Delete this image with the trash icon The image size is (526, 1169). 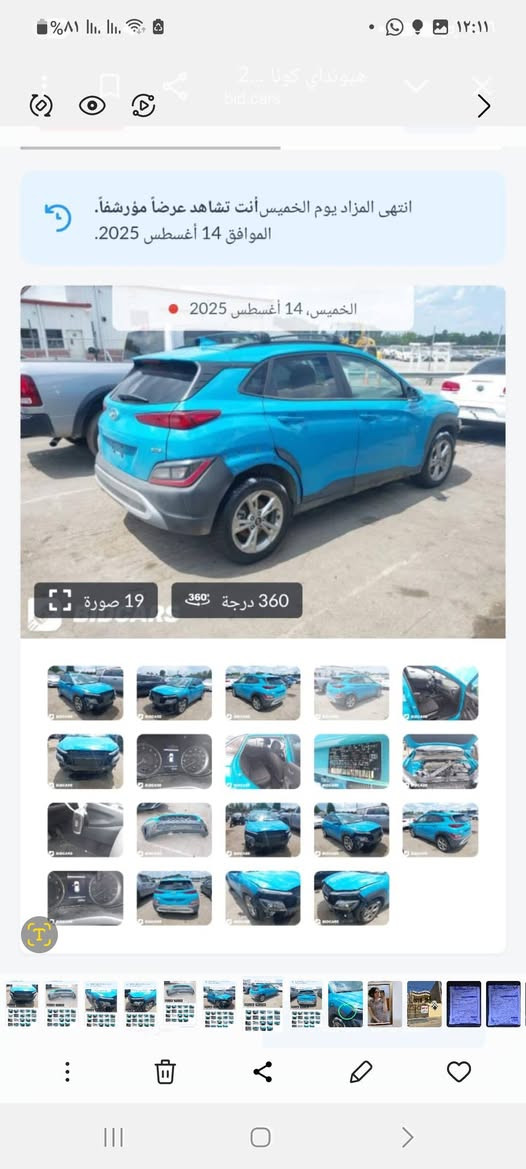[x=165, y=1072]
